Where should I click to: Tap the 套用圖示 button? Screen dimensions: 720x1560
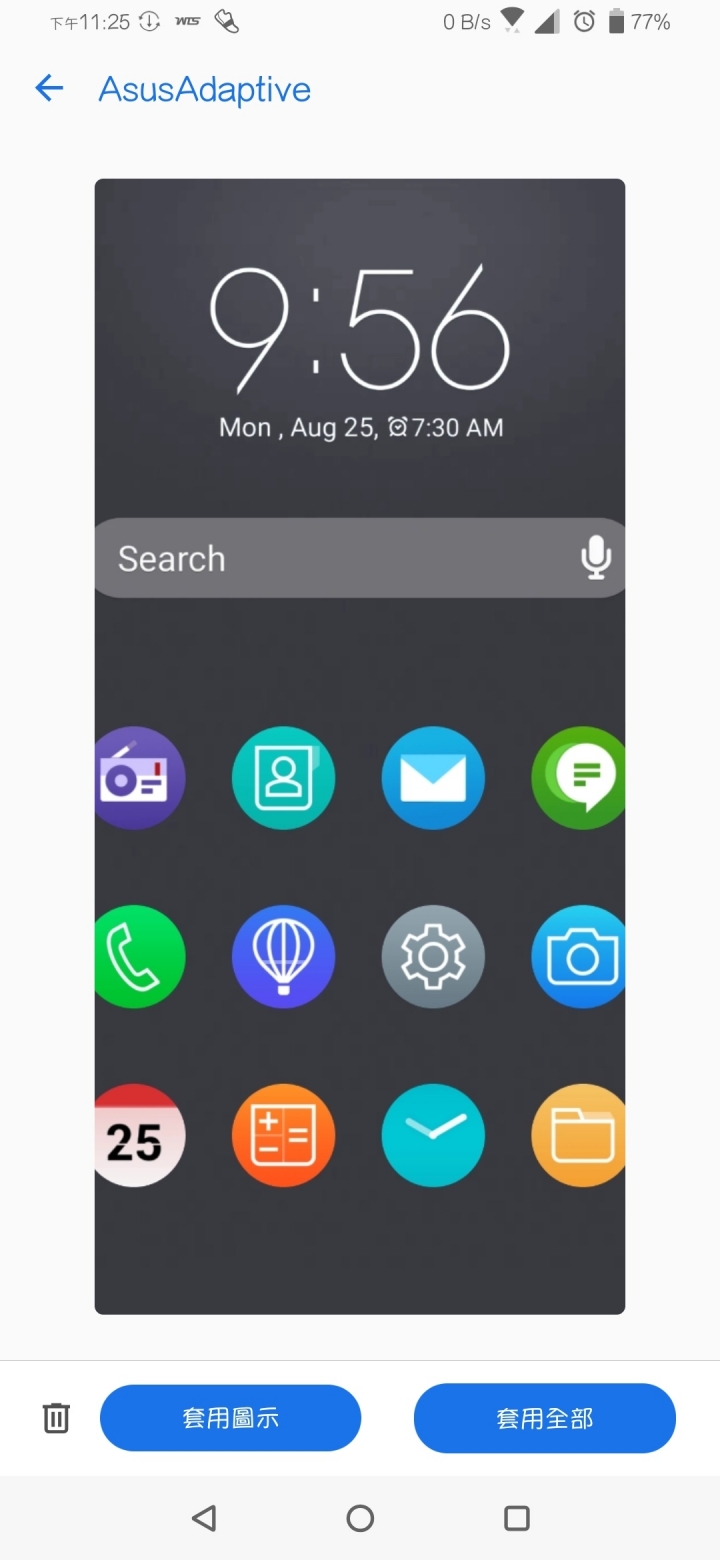(230, 1418)
